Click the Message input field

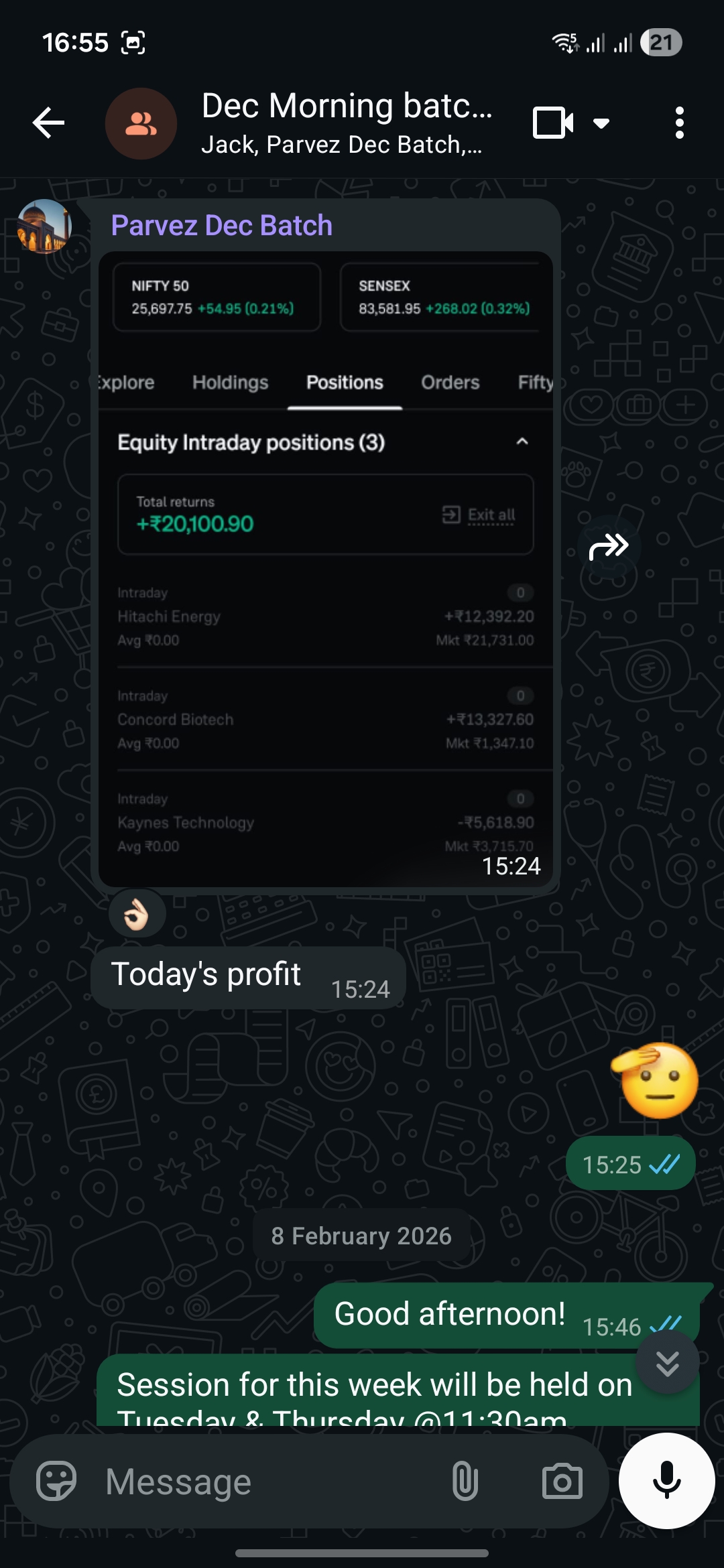click(235, 1482)
